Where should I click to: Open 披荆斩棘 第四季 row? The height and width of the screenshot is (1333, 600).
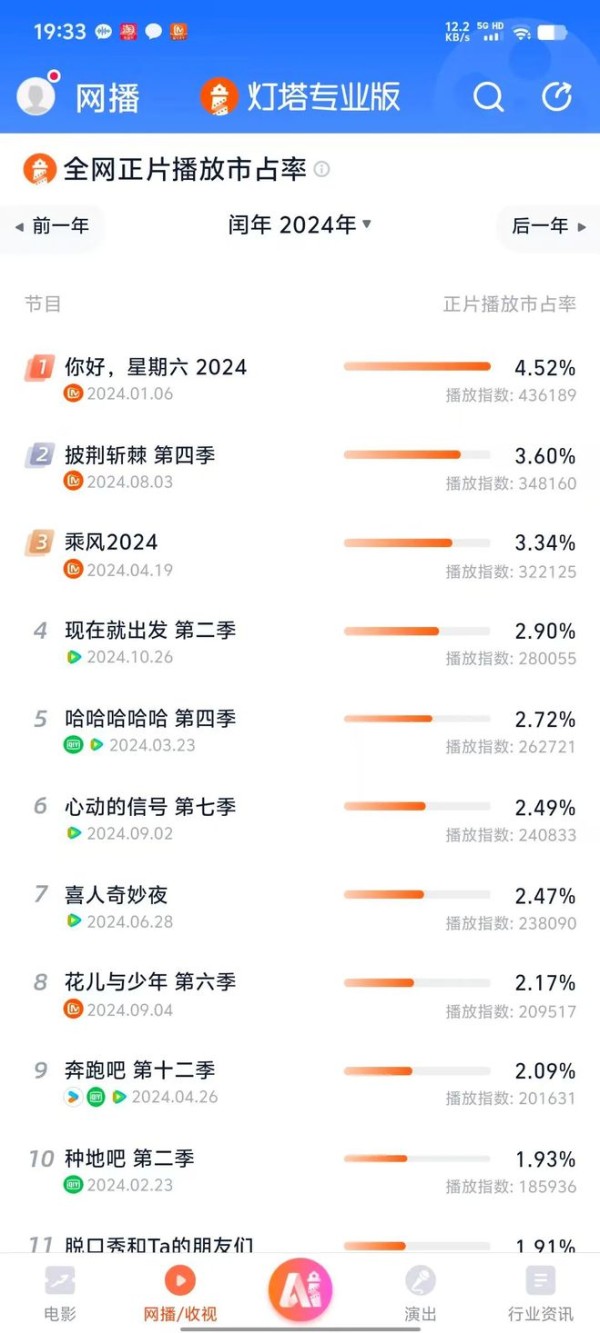pos(300,468)
